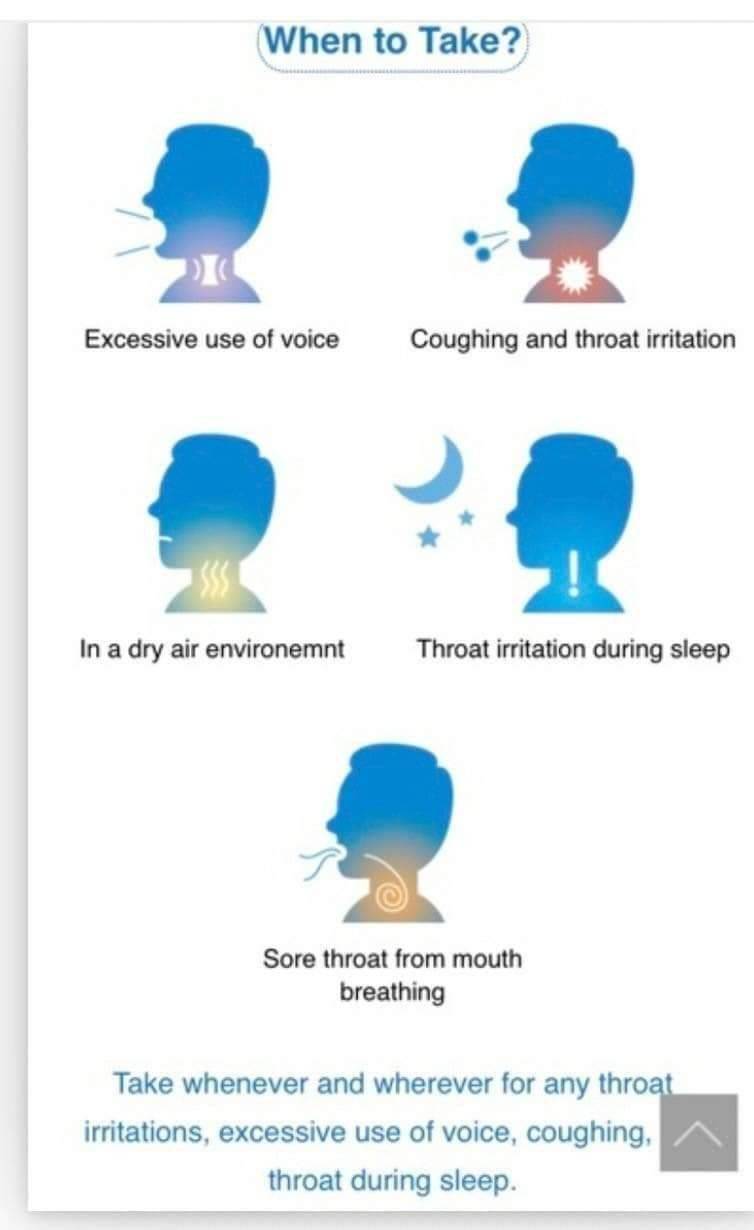Tap the scroll-to-top arrow button

pyautogui.click(x=698, y=1132)
